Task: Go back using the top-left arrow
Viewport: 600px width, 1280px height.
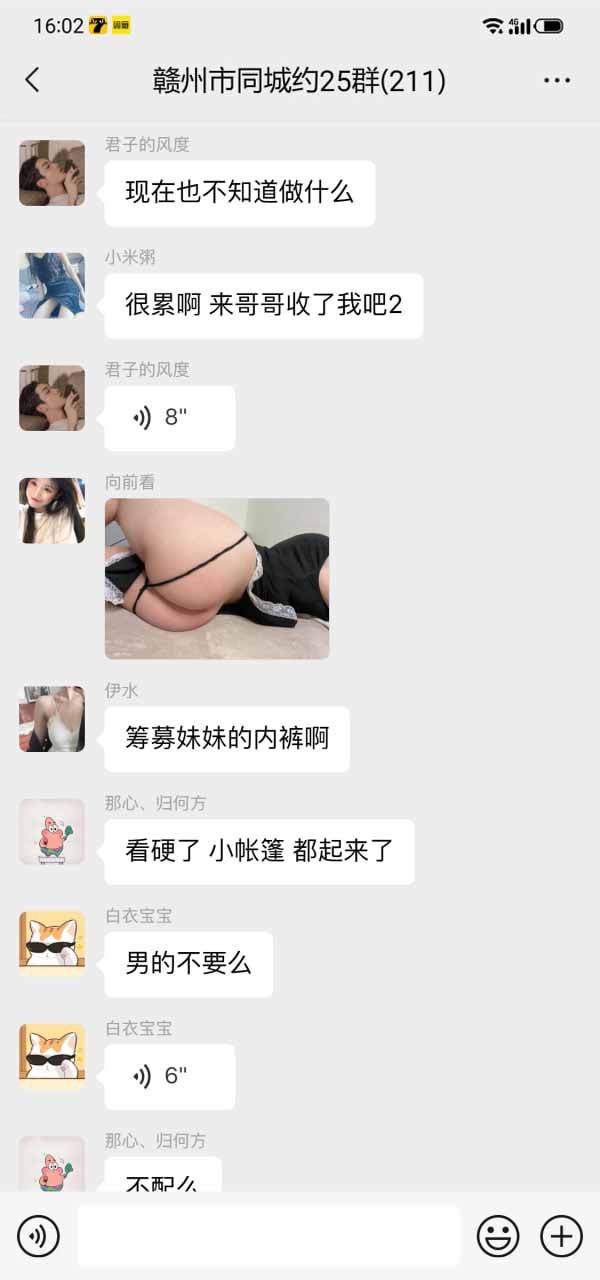Action: coord(32,81)
